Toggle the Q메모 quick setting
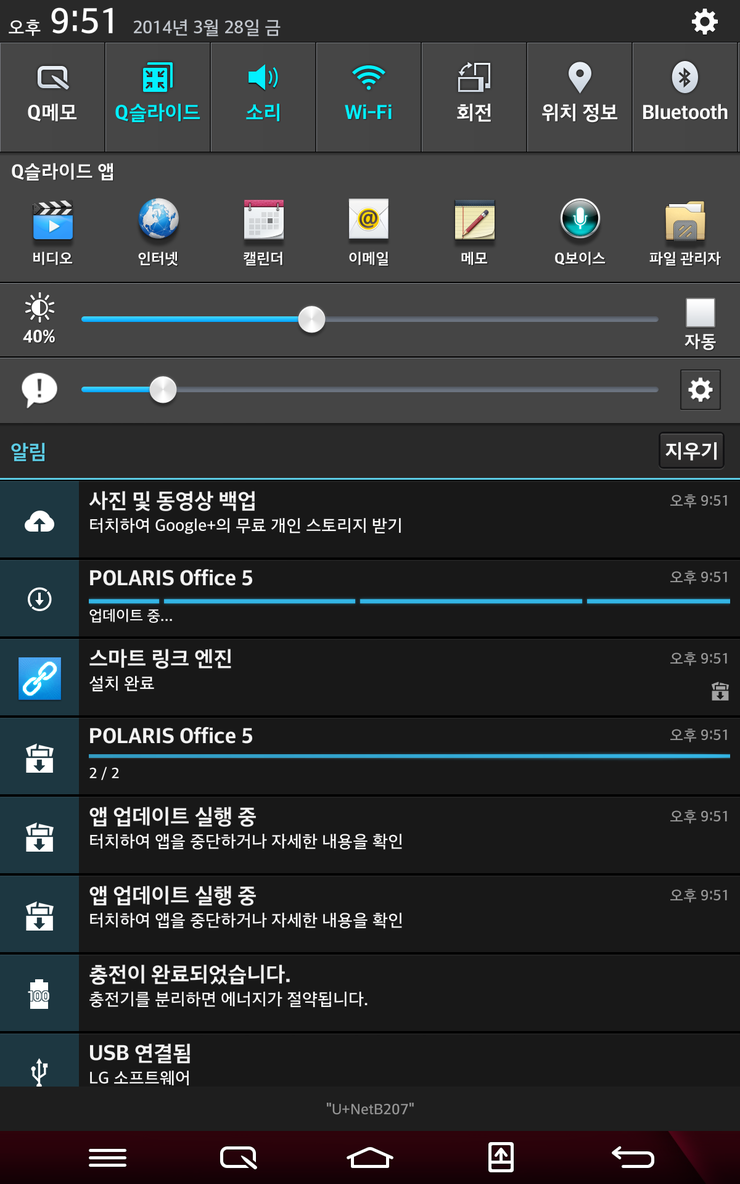The image size is (740, 1184). tap(52, 97)
